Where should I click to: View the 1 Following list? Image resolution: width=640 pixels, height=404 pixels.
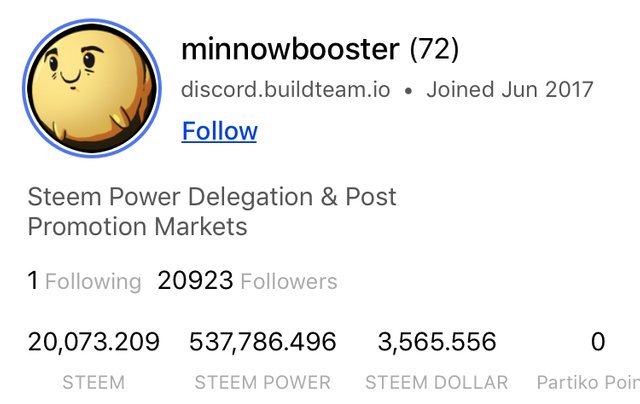(84, 282)
